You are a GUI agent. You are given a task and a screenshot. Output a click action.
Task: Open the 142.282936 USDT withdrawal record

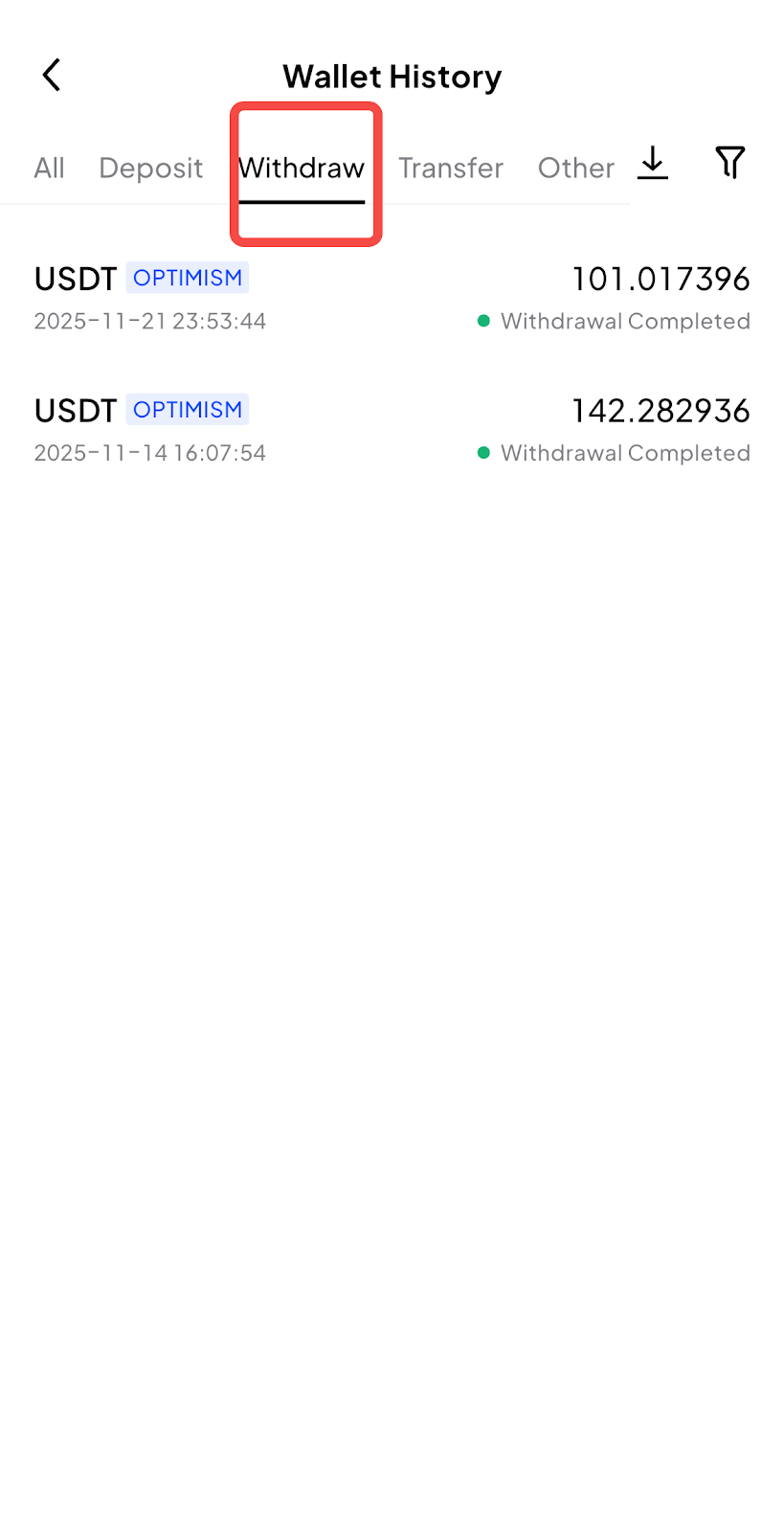(392, 430)
